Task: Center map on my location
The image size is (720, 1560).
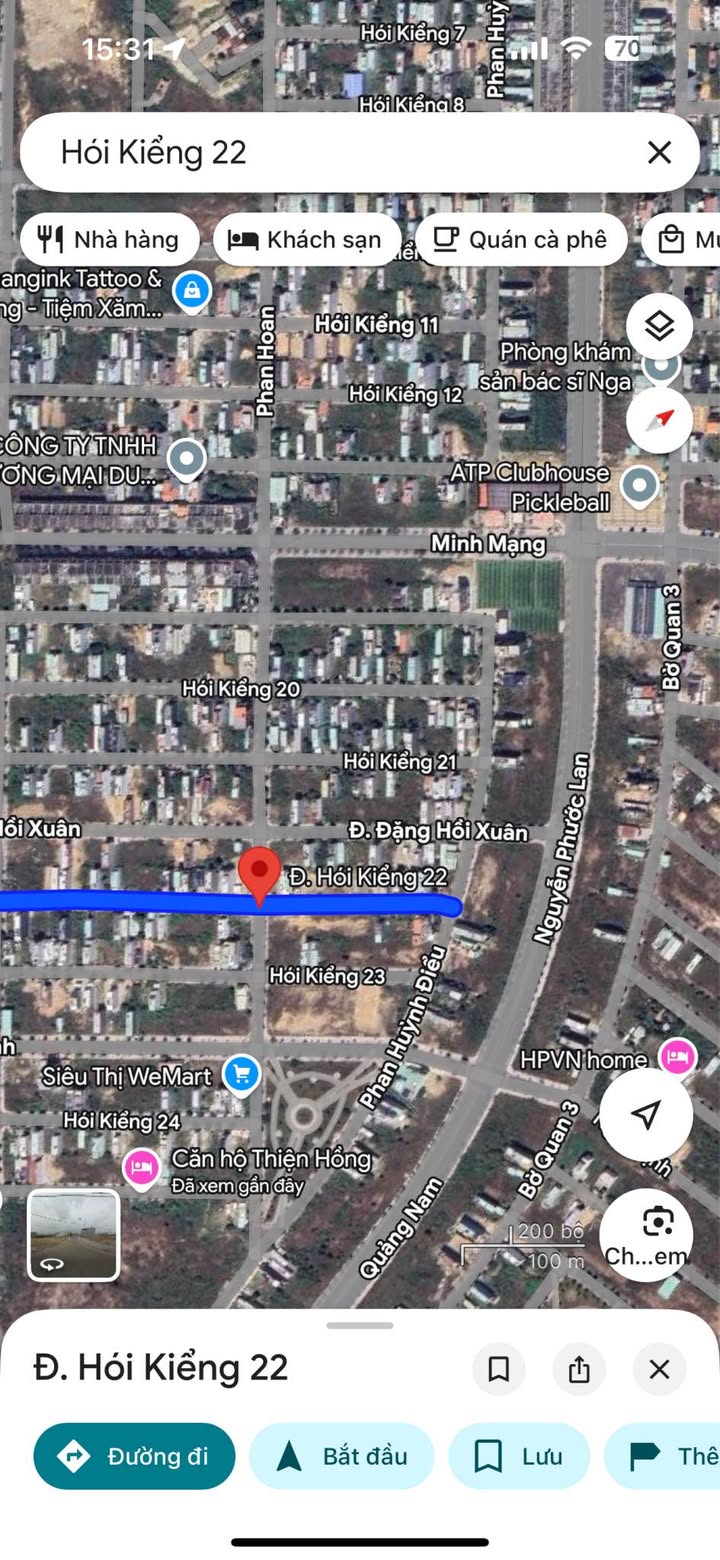Action: tap(646, 1115)
